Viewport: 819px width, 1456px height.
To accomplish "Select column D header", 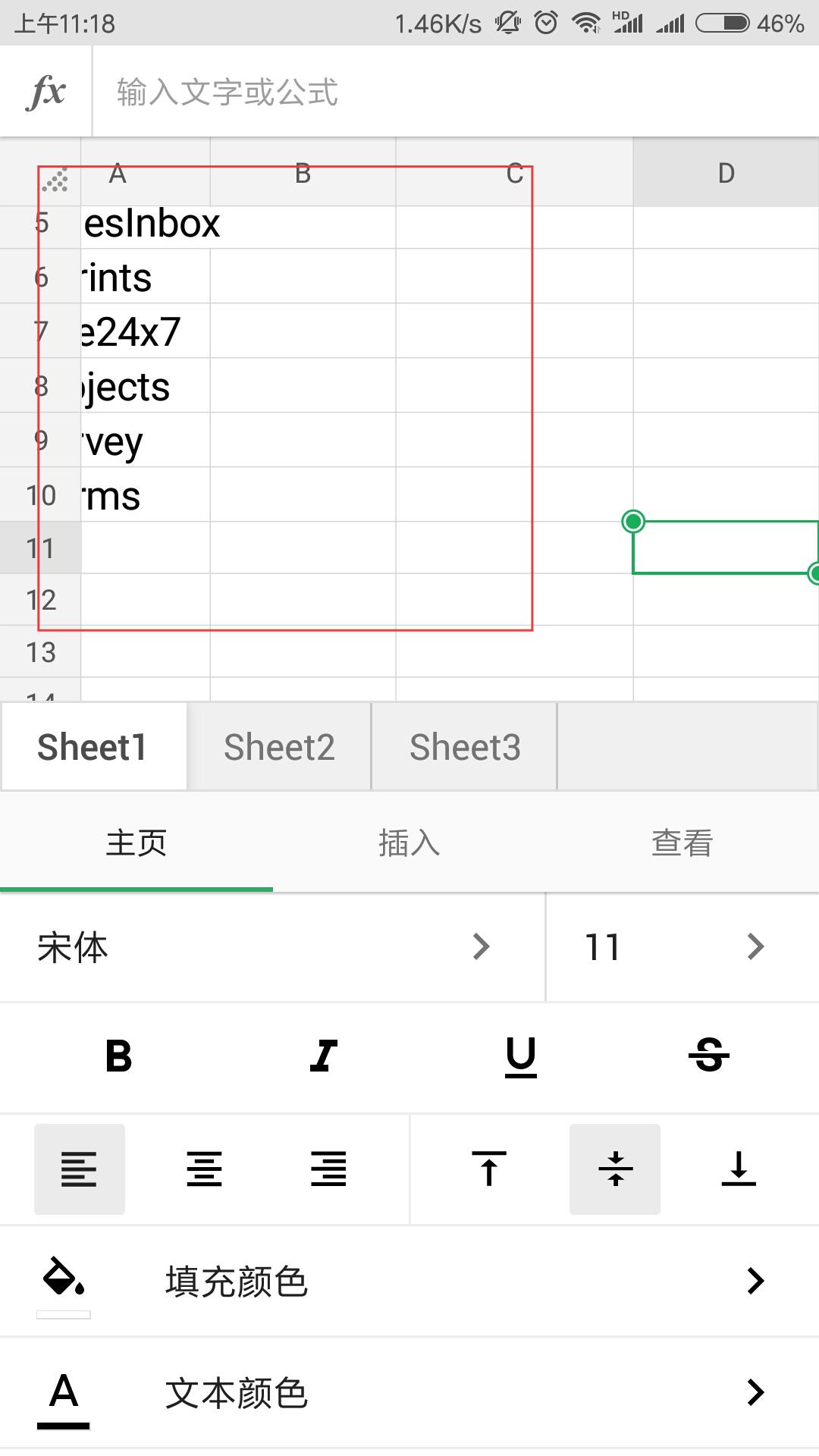I will point(726,174).
